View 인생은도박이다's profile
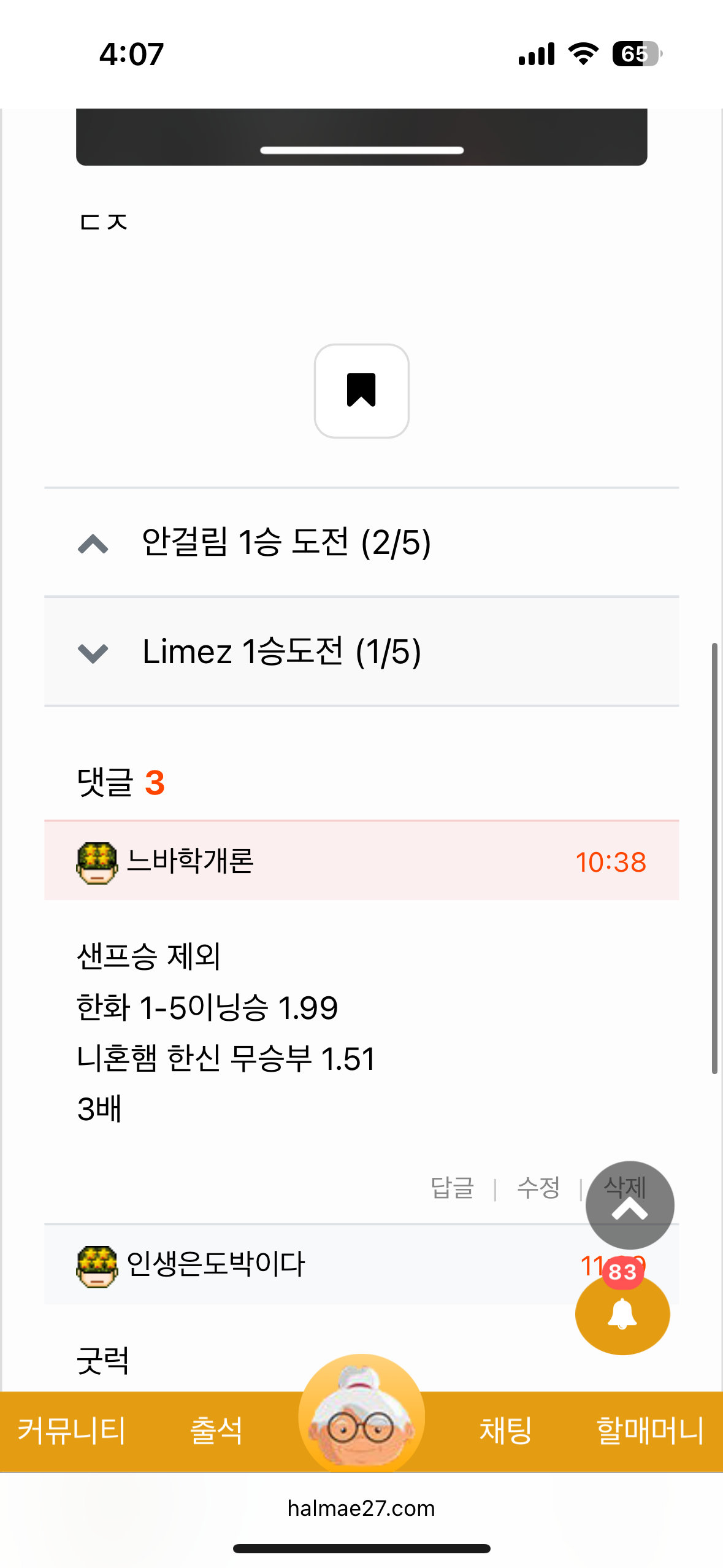The width and height of the screenshot is (723, 1568). coord(215,1264)
